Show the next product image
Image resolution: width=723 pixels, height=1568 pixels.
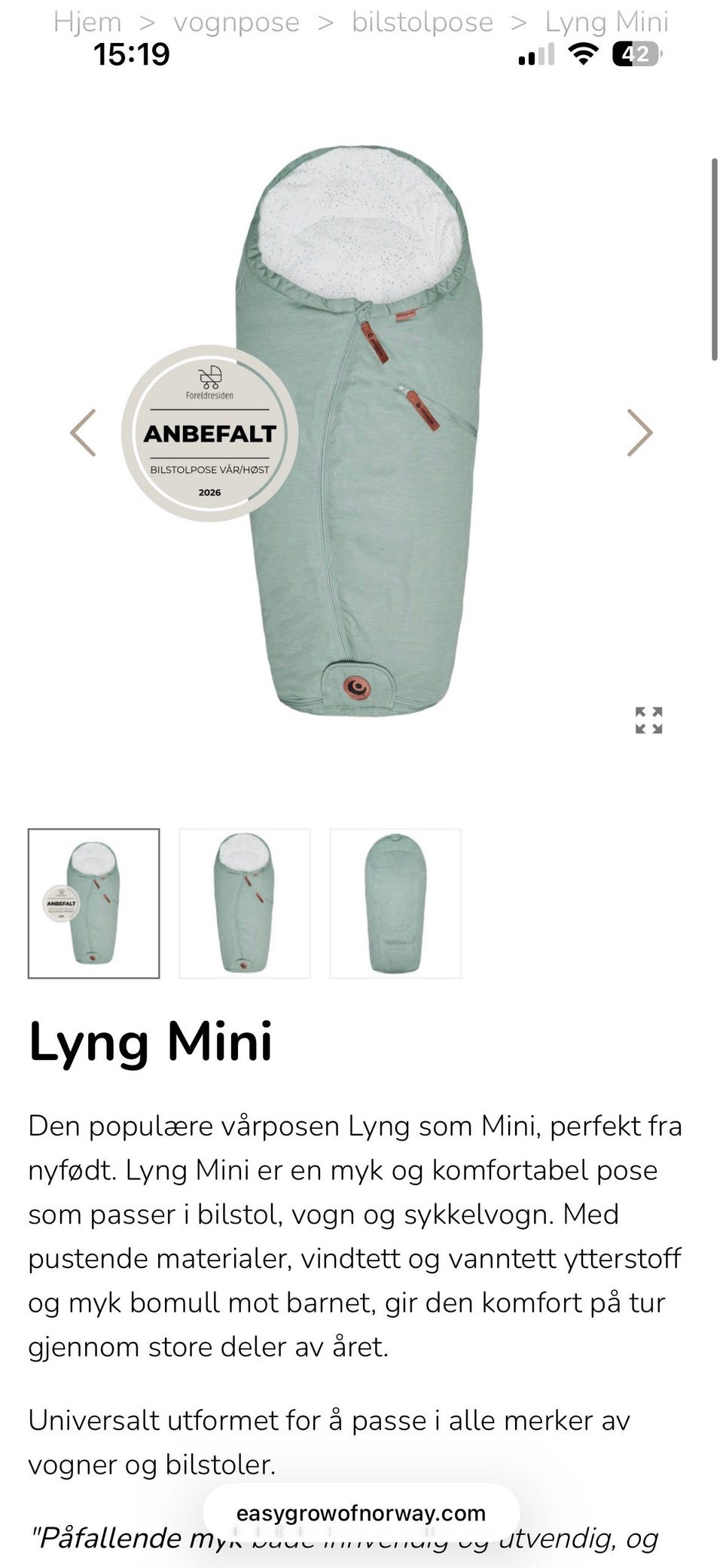(x=639, y=432)
